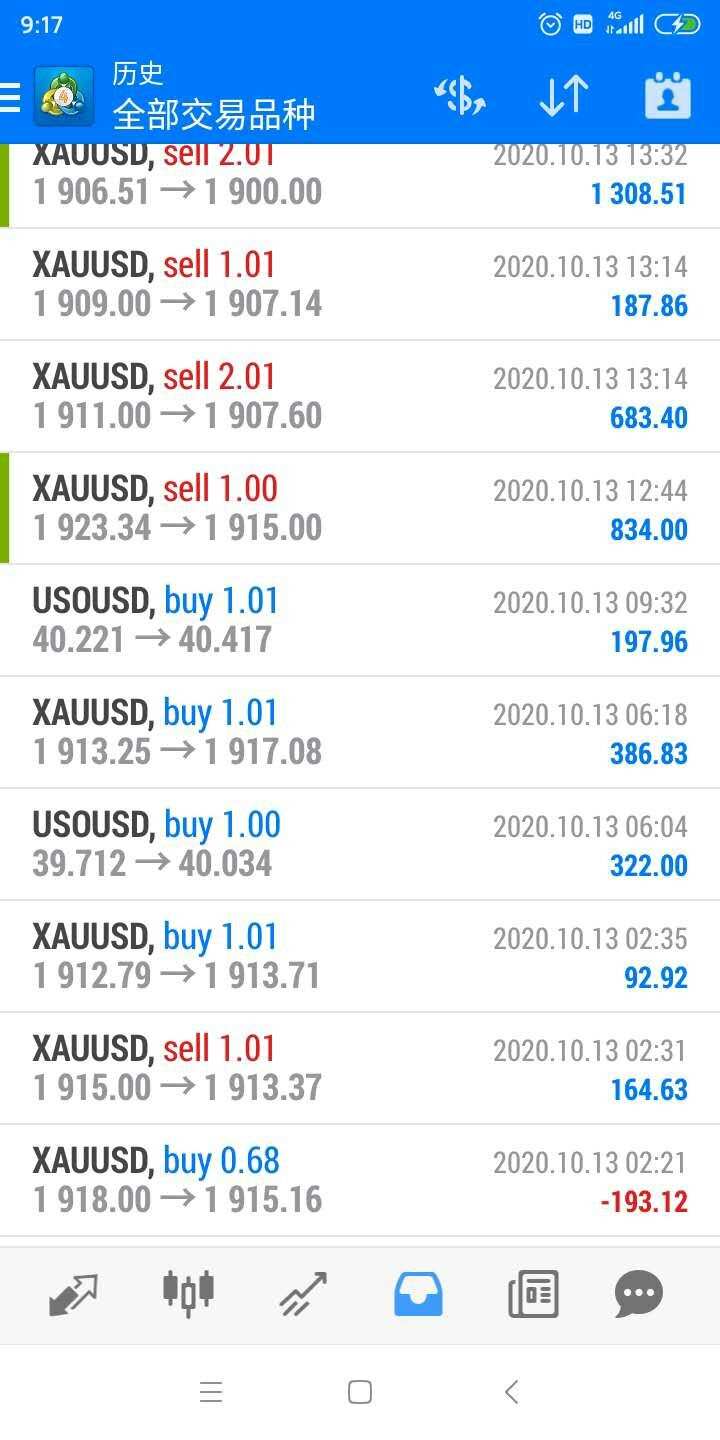View the losing XAUUSD buy 0.68 trade
Screen dimensions: 720x1440
point(360,1181)
